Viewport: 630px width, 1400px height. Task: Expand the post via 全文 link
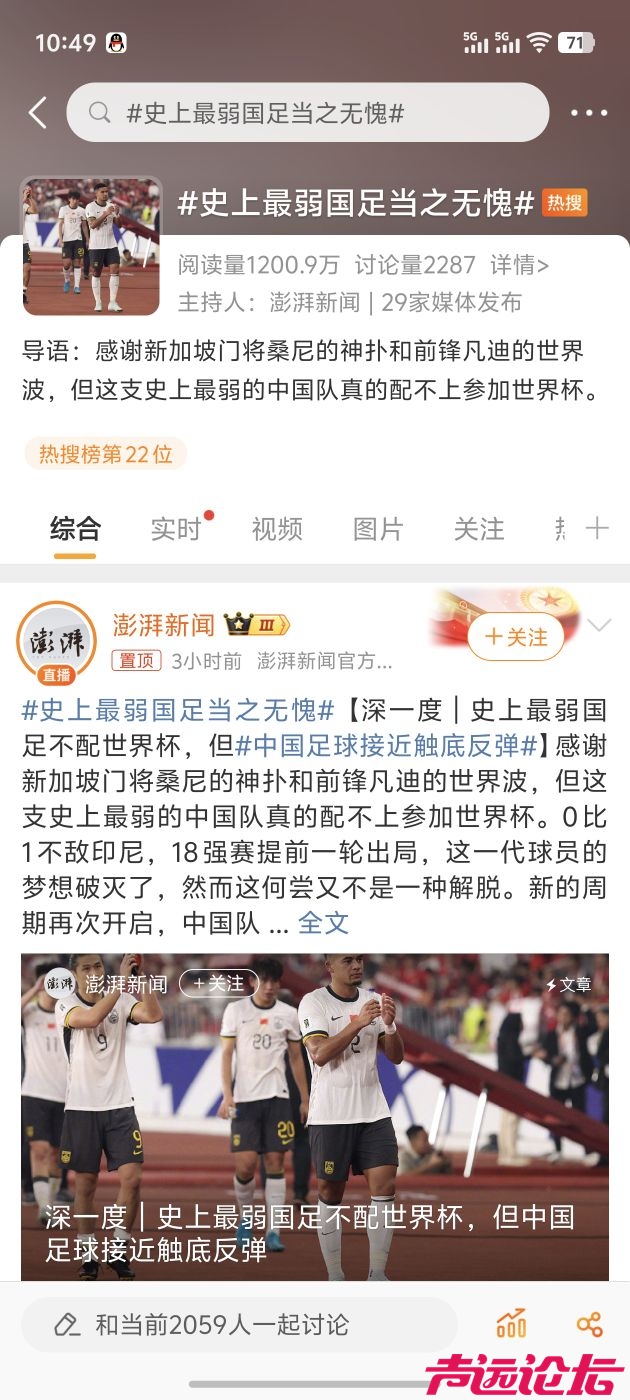323,922
